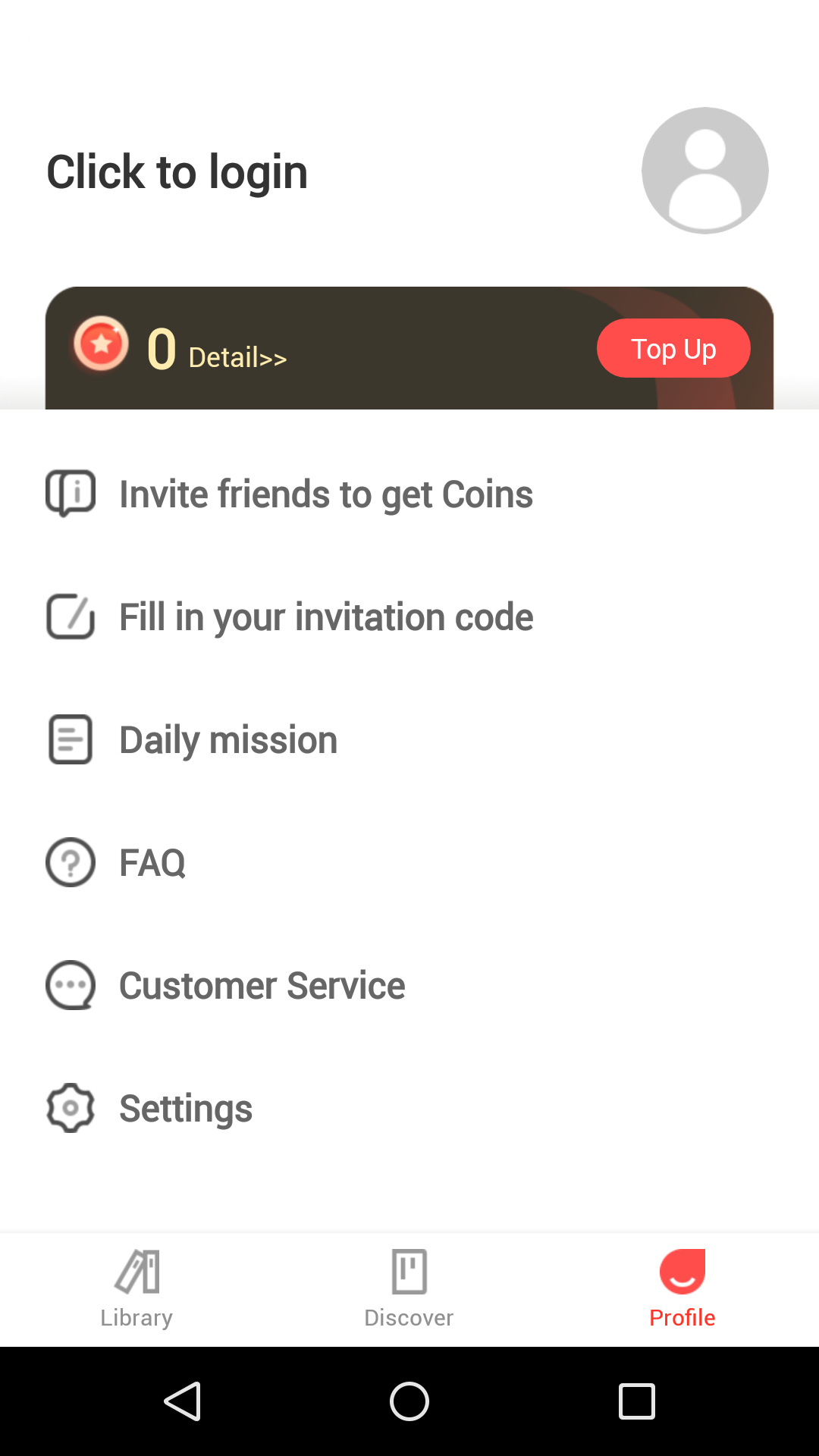
Task: Open Daily mission
Action: [227, 740]
